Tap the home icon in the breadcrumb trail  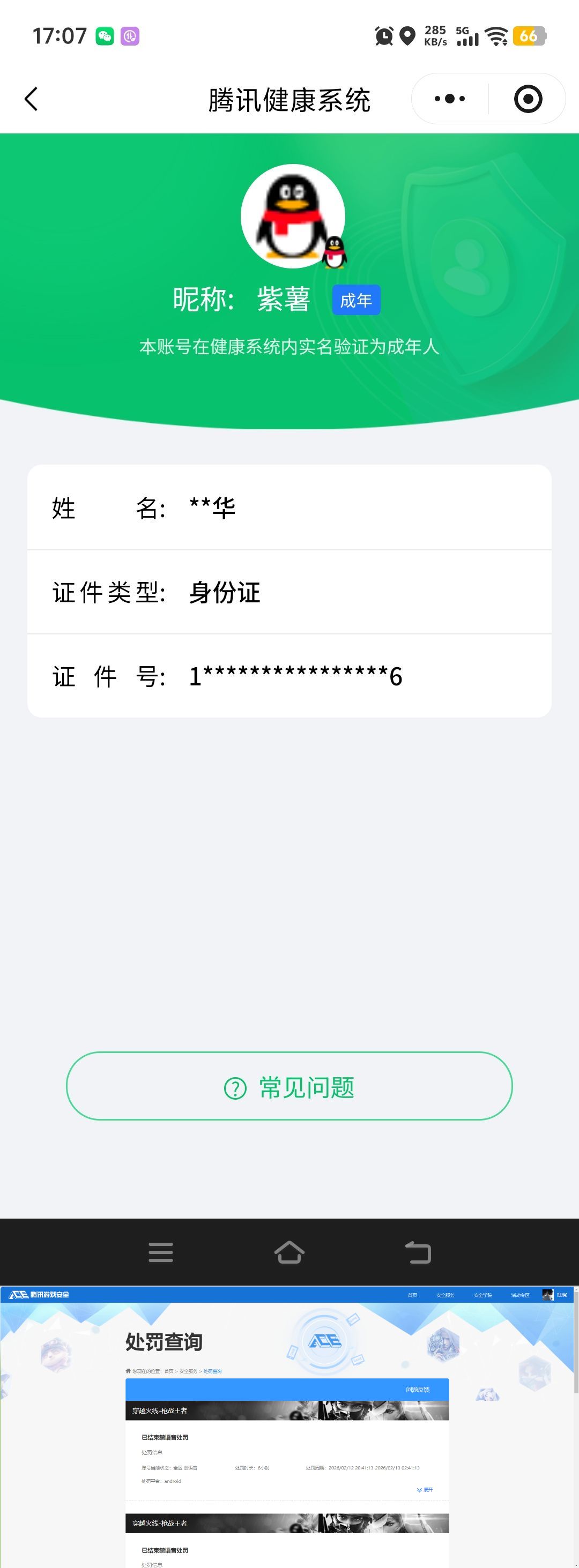[129, 1371]
